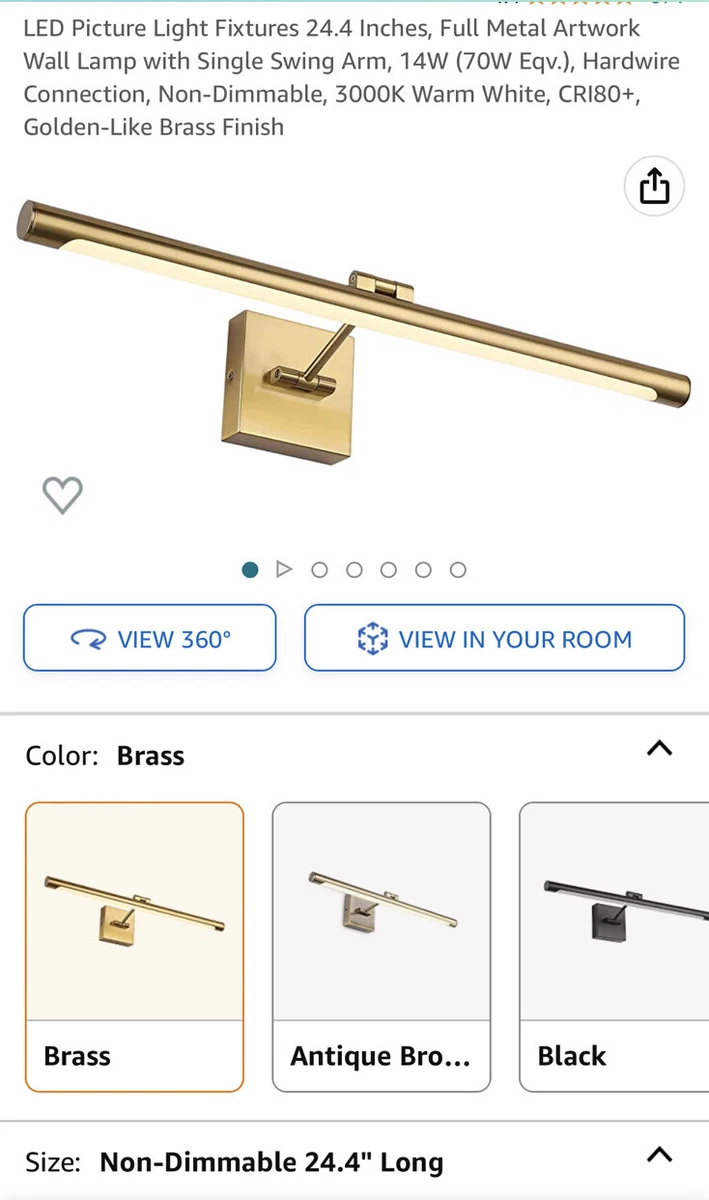Play the product video indicator
Screen dimensions: 709x1200
point(284,569)
